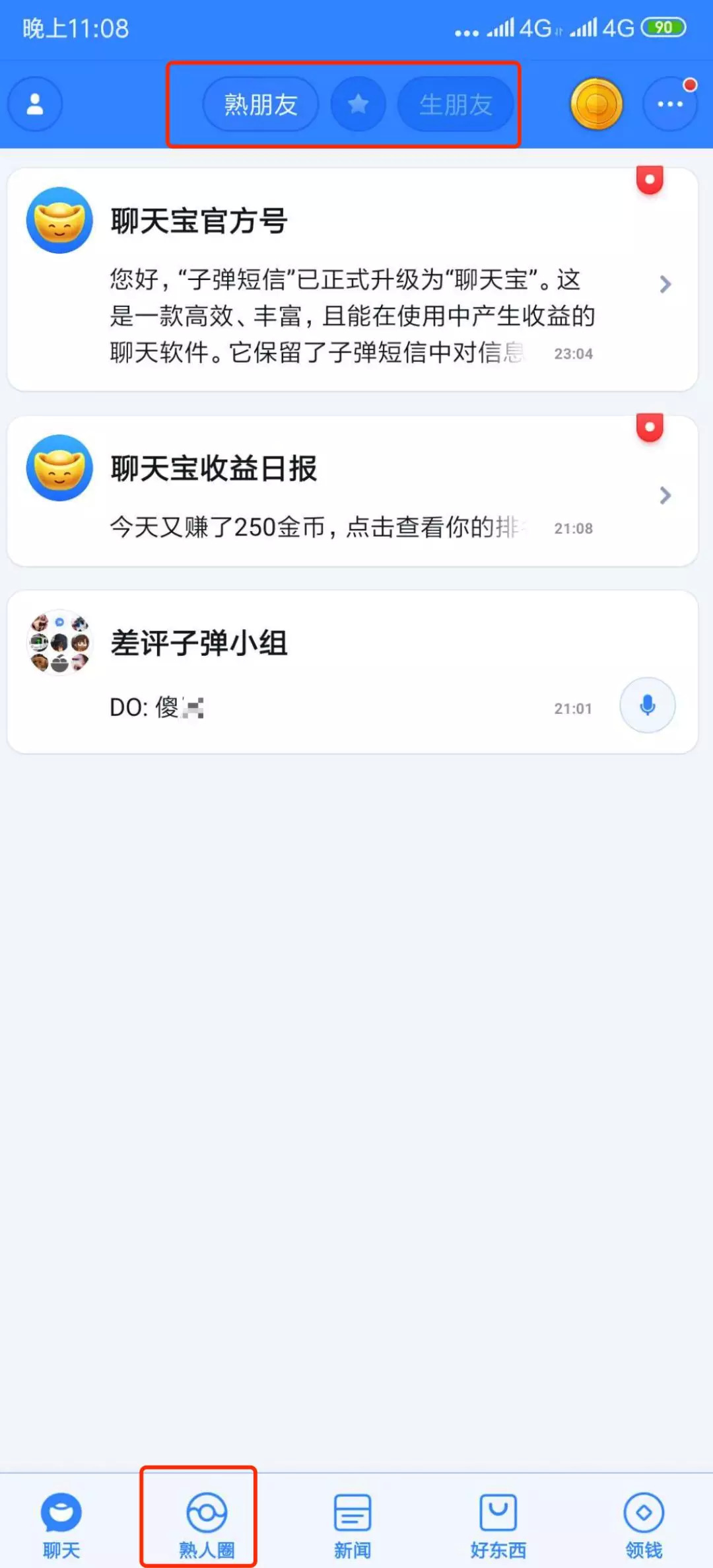This screenshot has width=713, height=1568.
Task: Open the profile avatar icon
Action: 35,104
